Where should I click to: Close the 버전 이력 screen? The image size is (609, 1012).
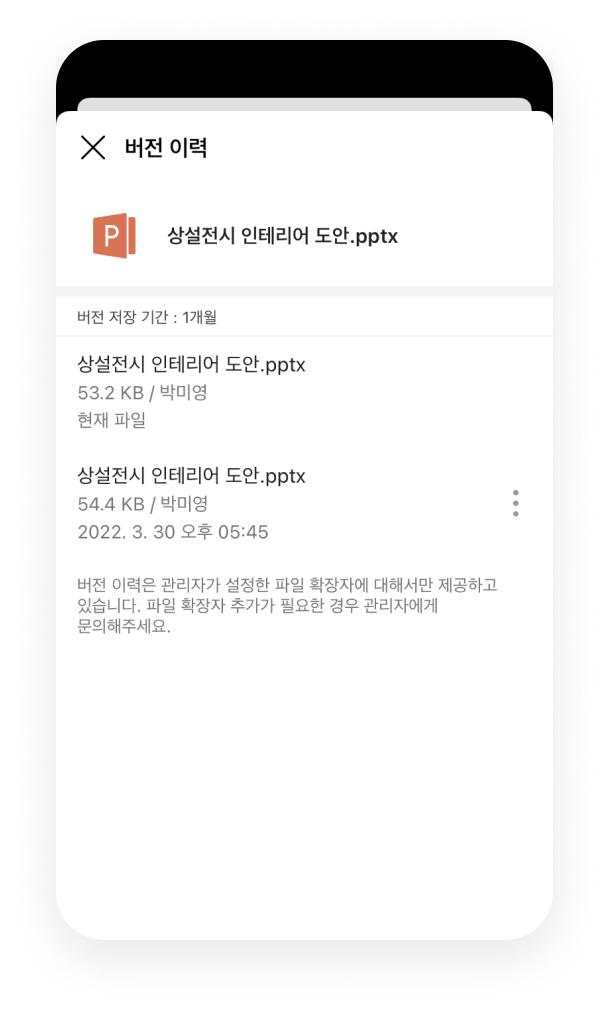93,148
